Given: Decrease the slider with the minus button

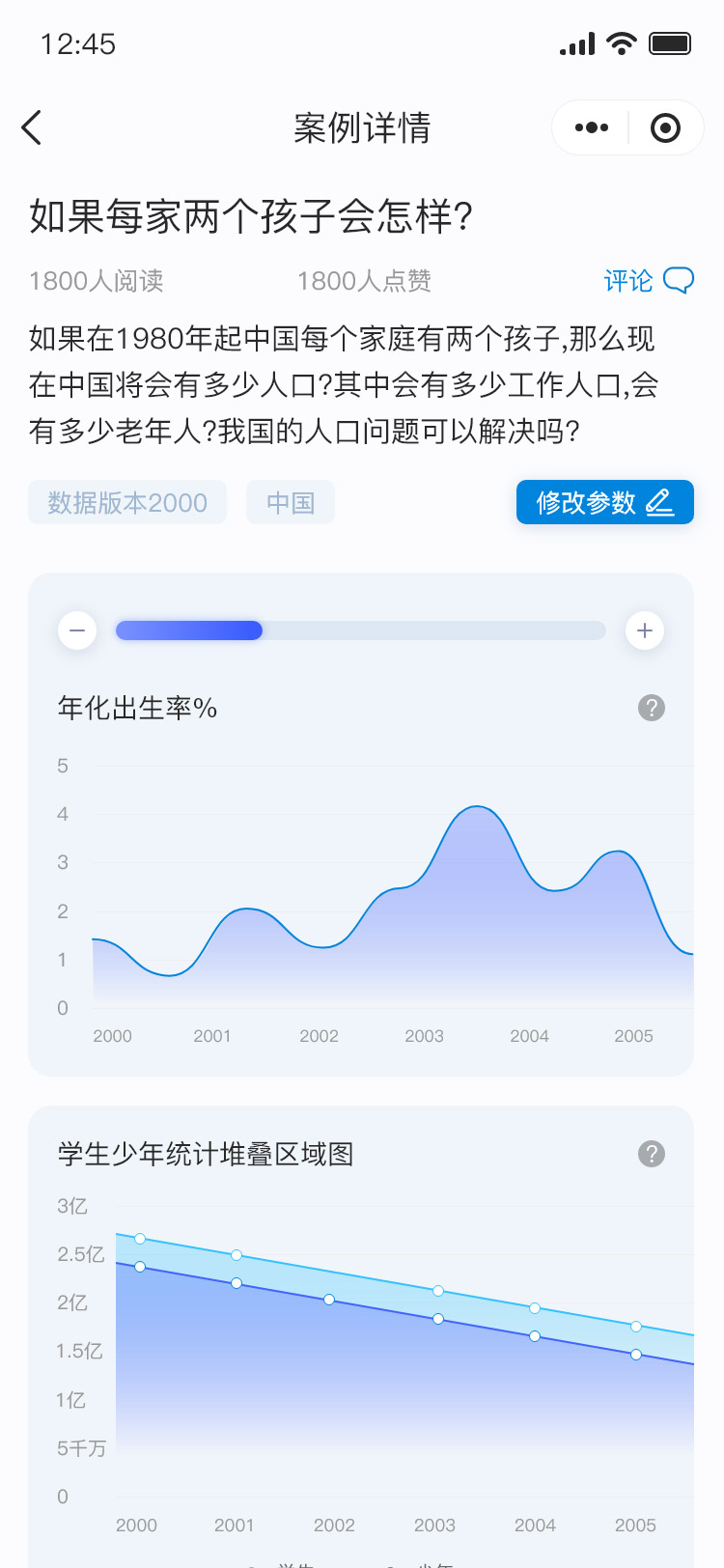Looking at the screenshot, I should (77, 630).
